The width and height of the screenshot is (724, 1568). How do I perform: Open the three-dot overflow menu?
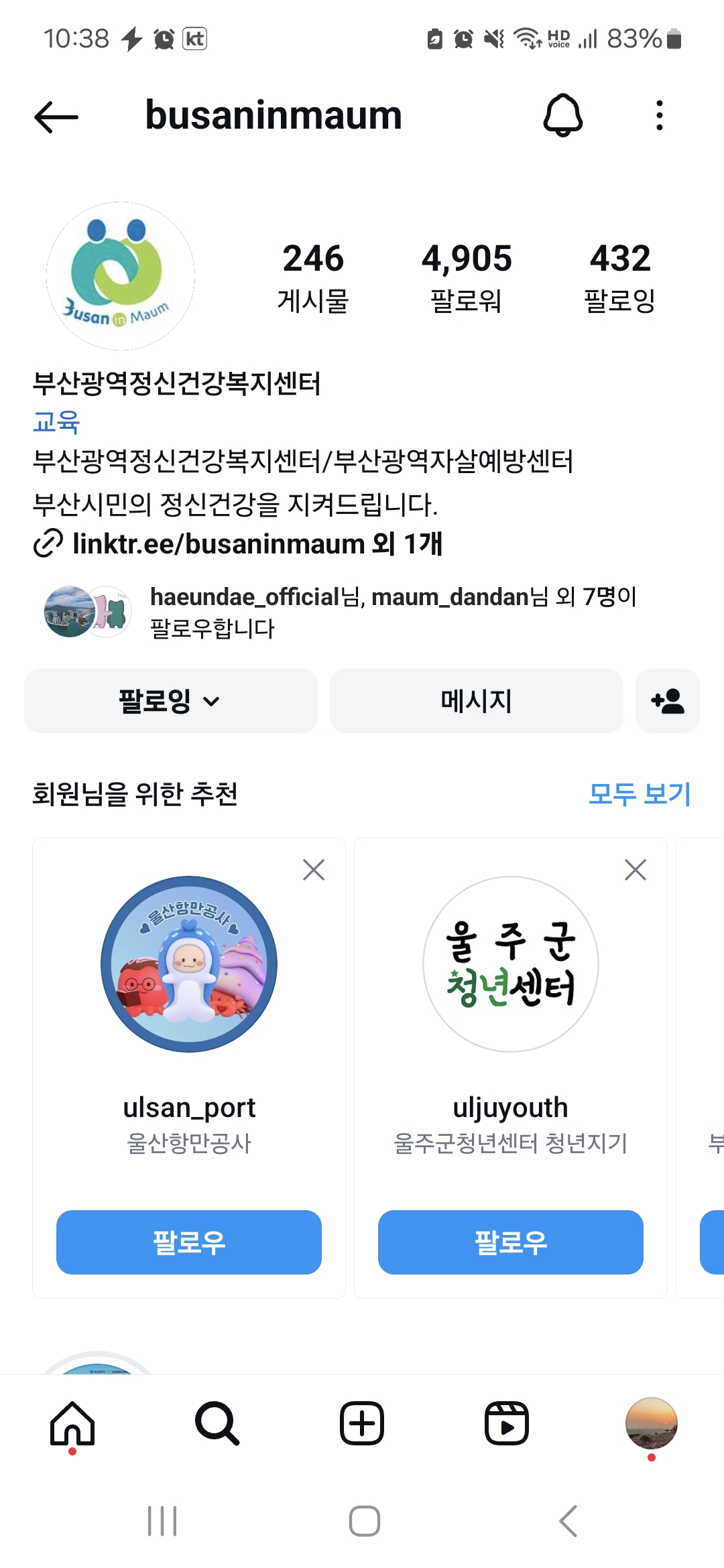[660, 115]
